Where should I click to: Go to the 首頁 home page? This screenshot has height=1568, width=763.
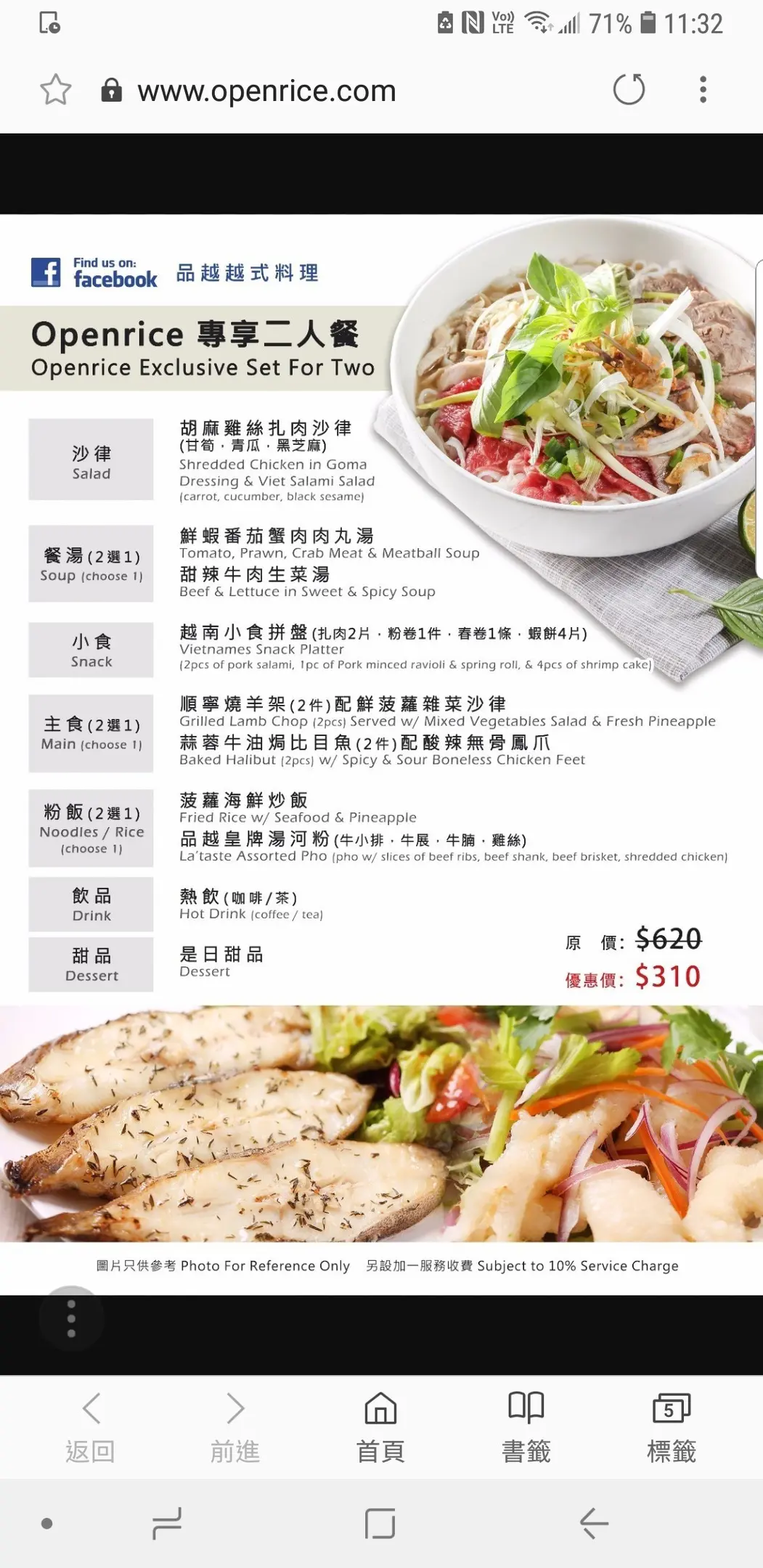tap(380, 1426)
